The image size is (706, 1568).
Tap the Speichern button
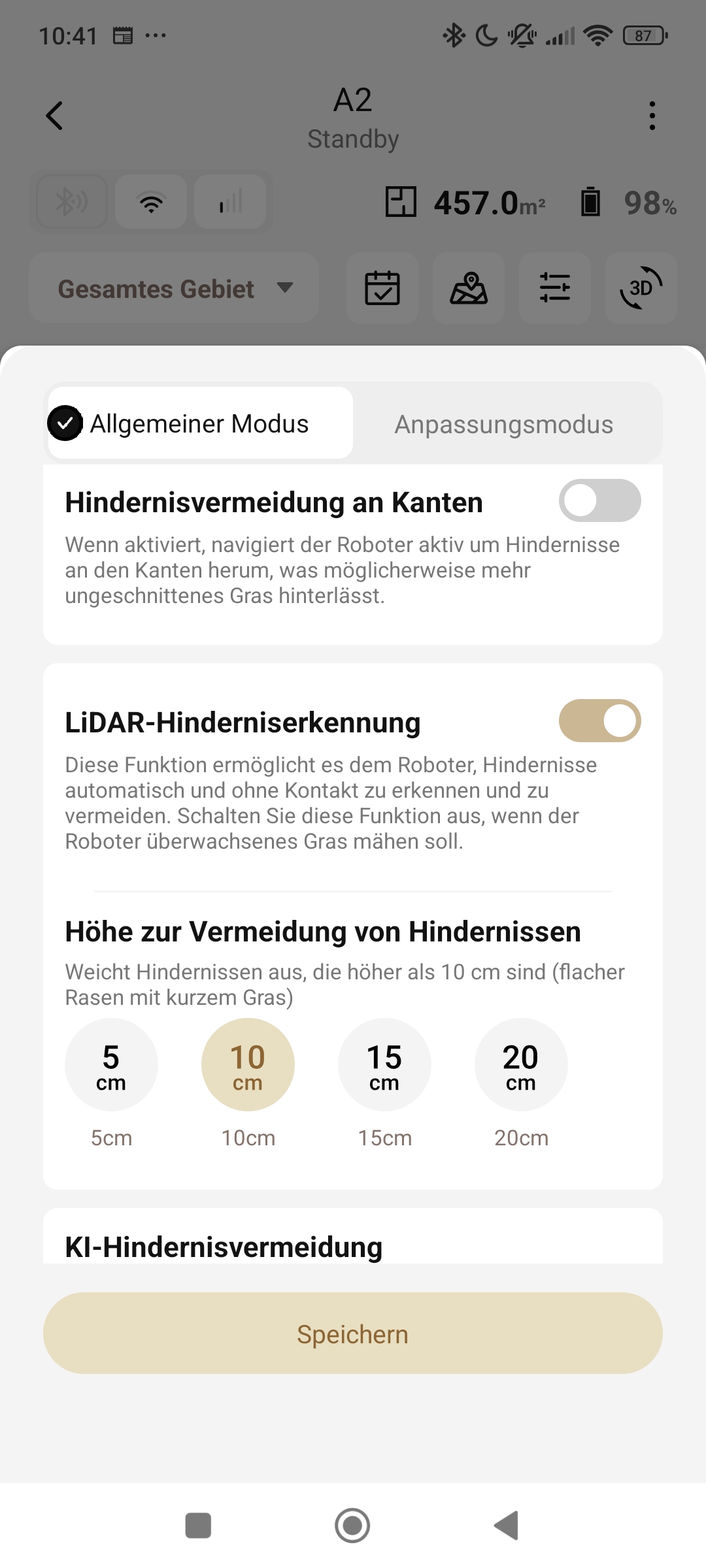click(x=353, y=1333)
